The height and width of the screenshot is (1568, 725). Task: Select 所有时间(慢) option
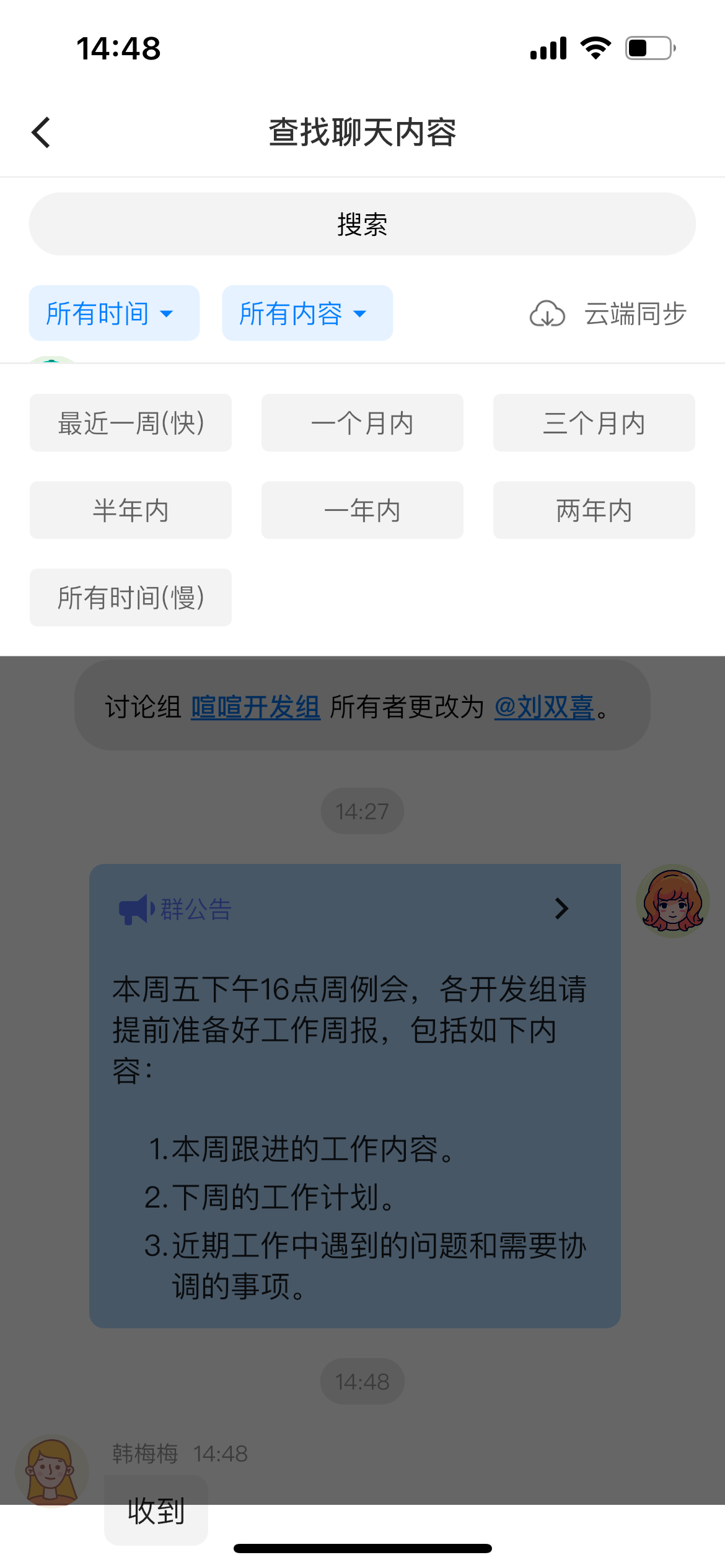(x=131, y=598)
